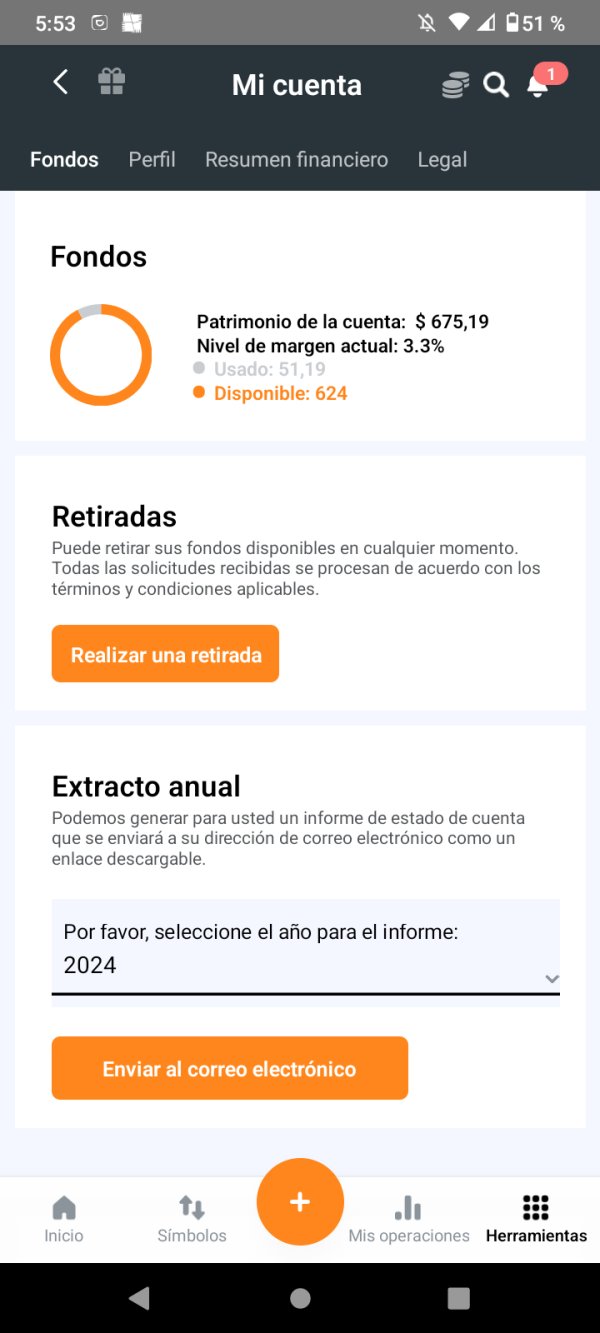Go back with the header arrow
This screenshot has height=1333, width=600.
coord(61,82)
